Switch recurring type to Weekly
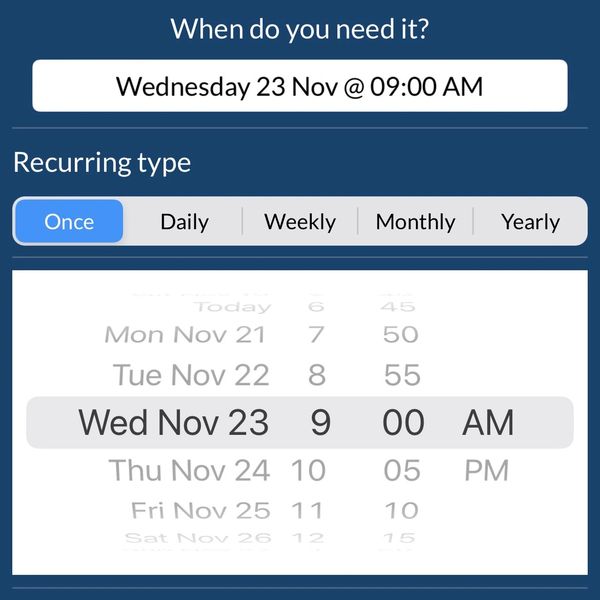The image size is (600, 600). click(300, 221)
